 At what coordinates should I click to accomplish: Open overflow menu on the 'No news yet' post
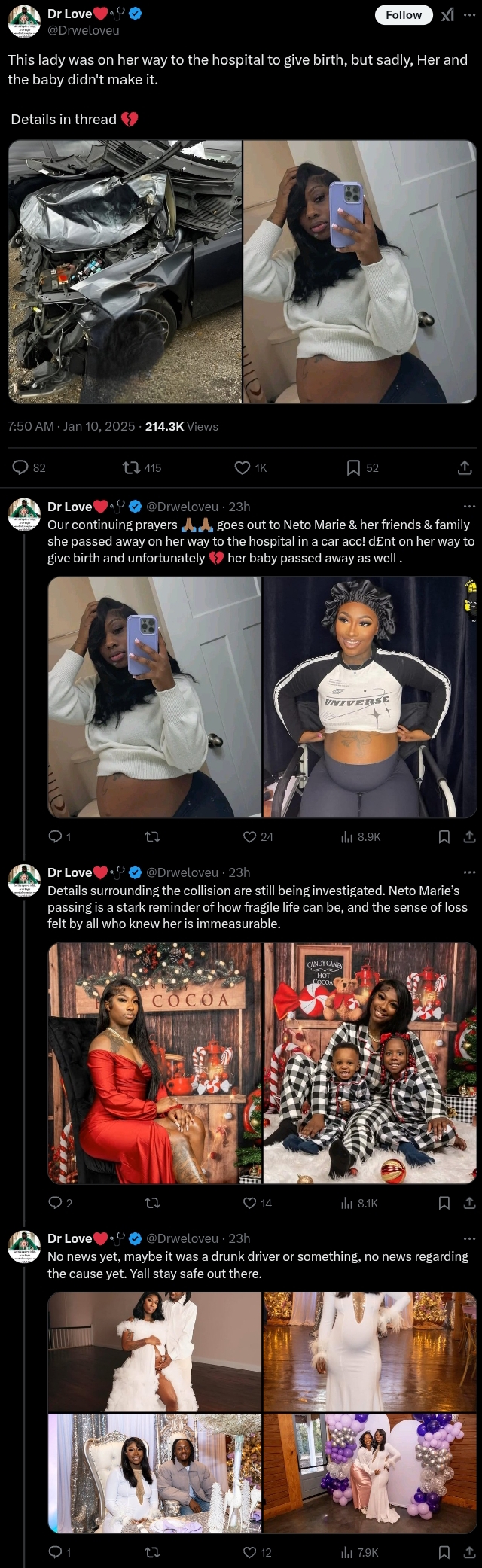469,1238
